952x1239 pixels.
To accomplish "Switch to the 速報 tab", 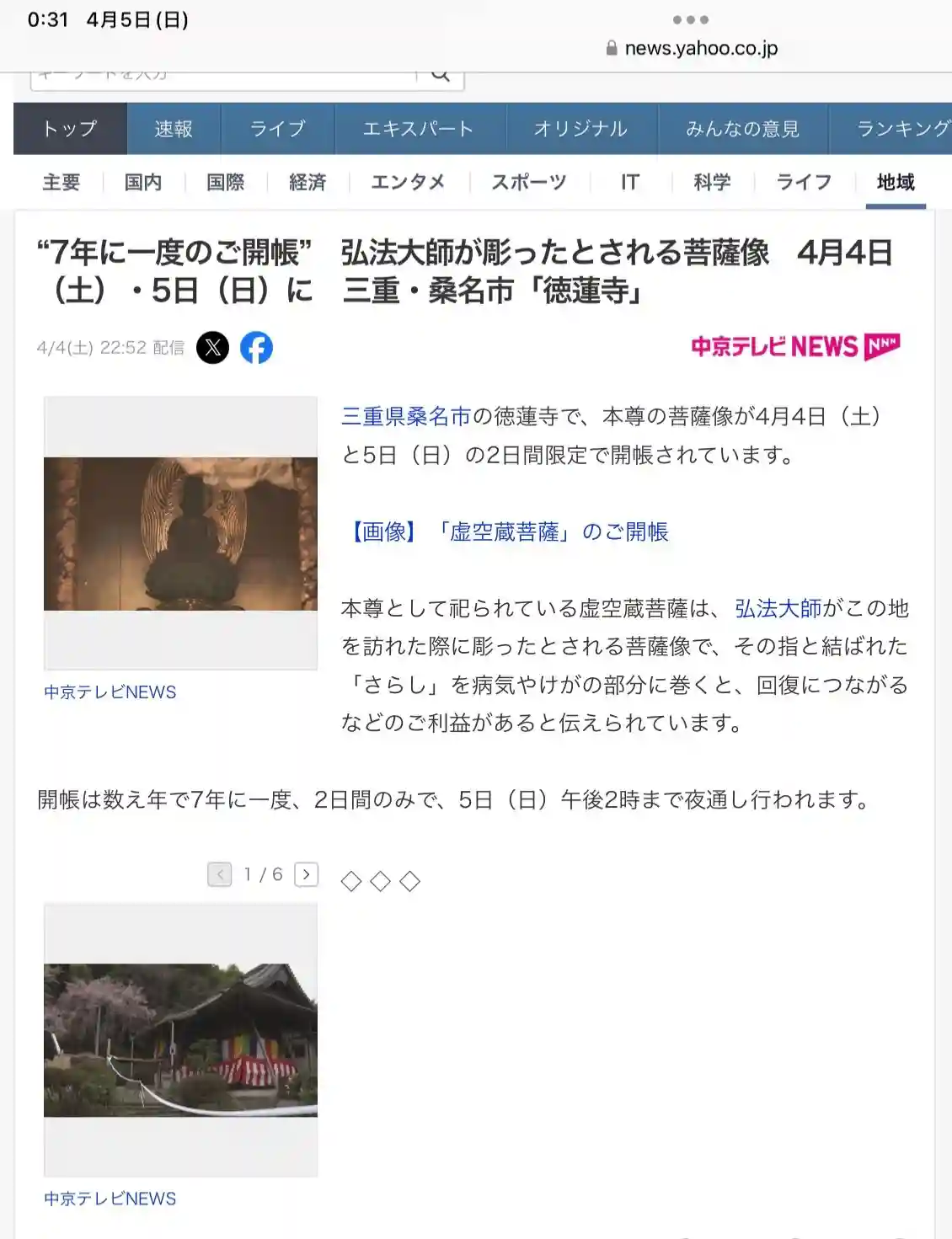I will coord(174,129).
